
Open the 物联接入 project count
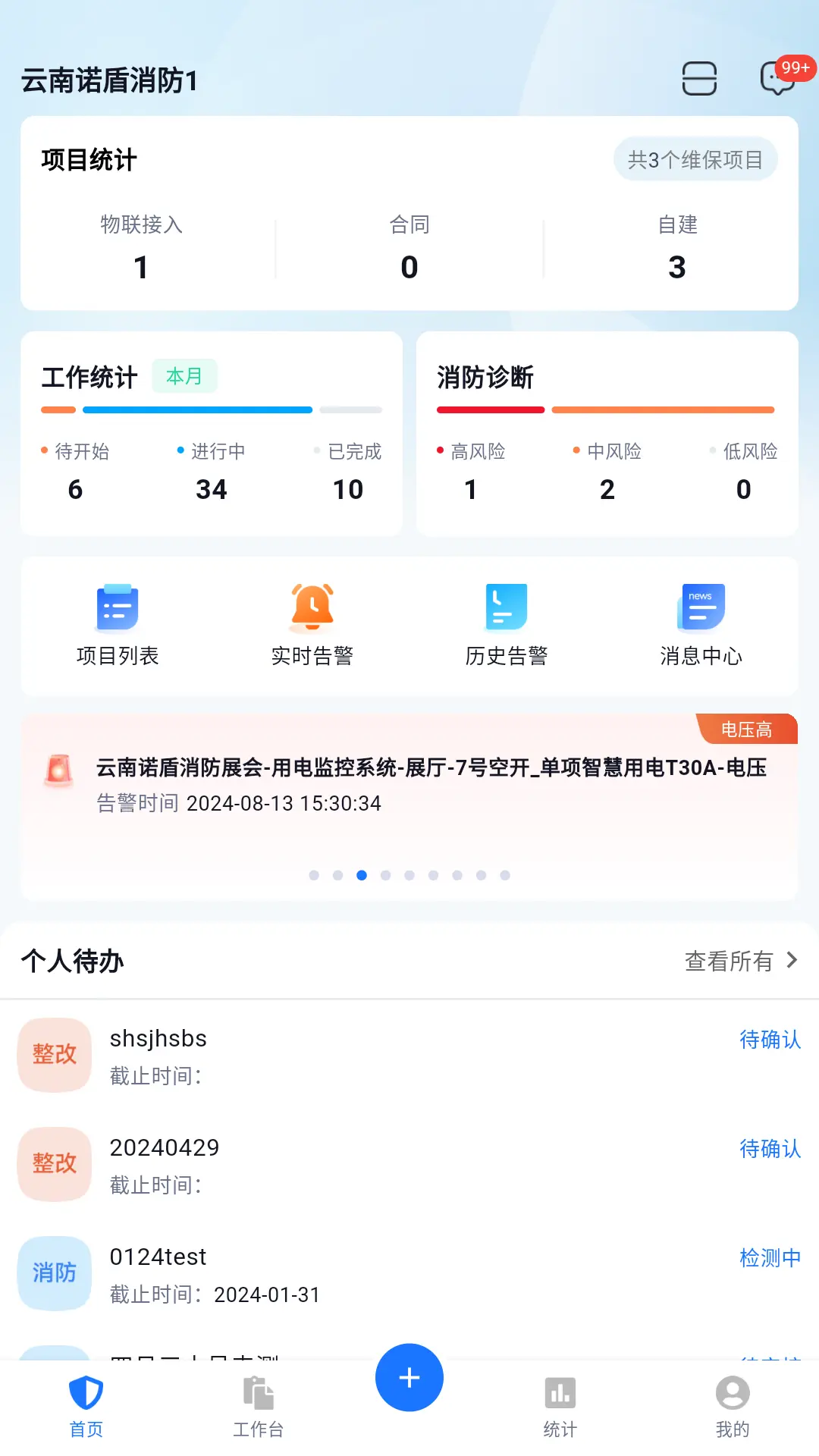[x=142, y=246]
